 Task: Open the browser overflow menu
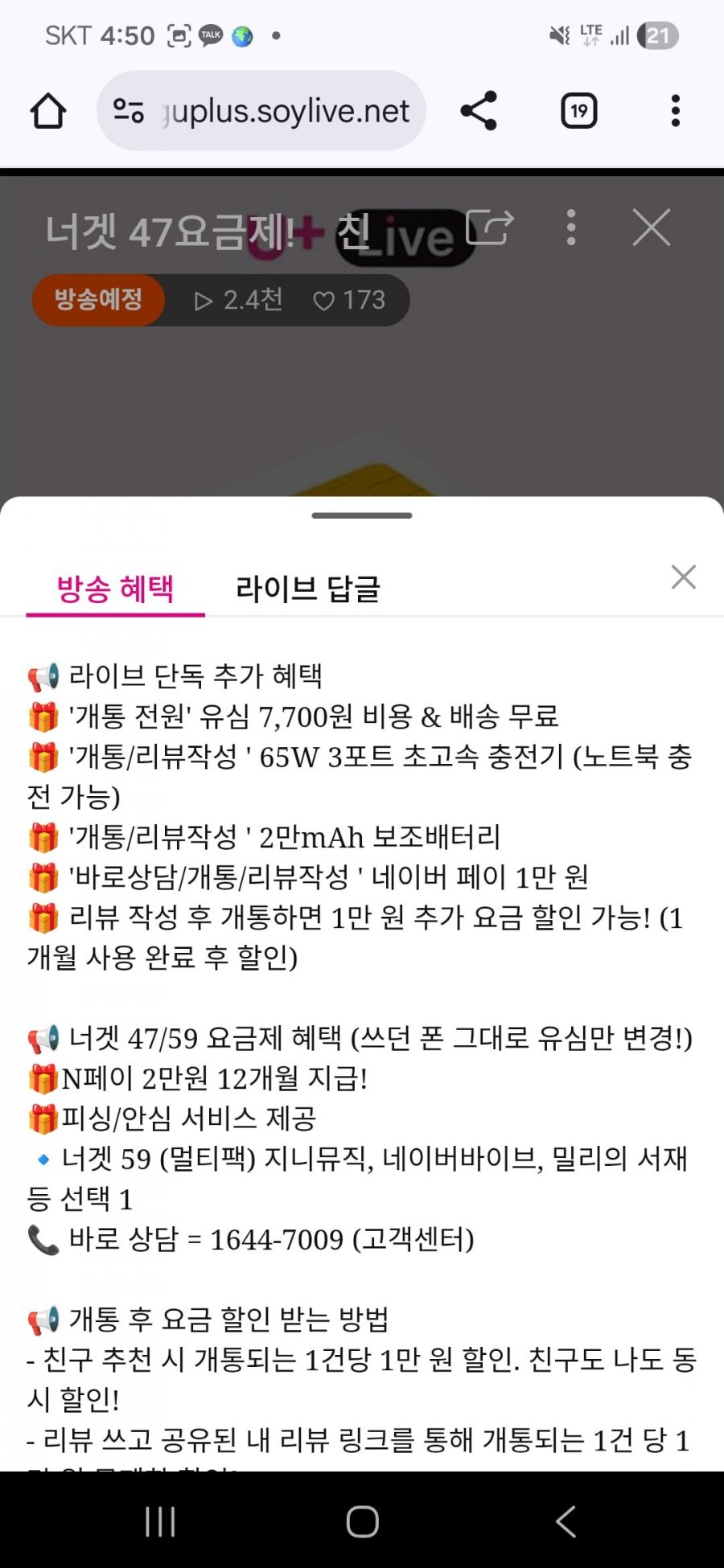[x=676, y=111]
